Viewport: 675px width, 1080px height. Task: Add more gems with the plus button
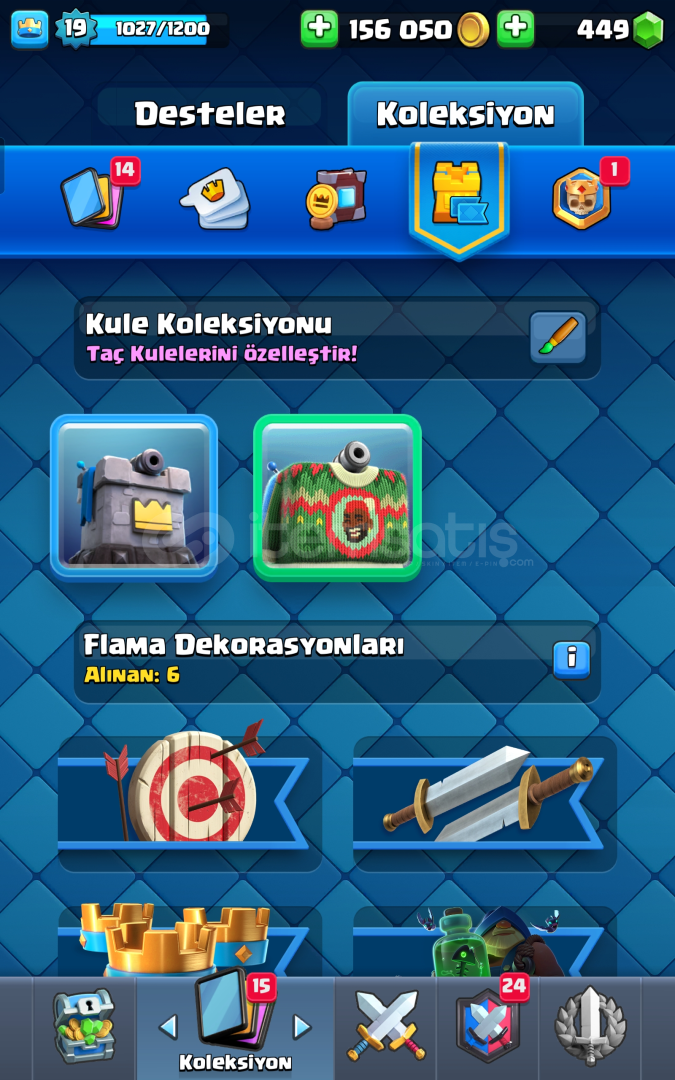[515, 29]
